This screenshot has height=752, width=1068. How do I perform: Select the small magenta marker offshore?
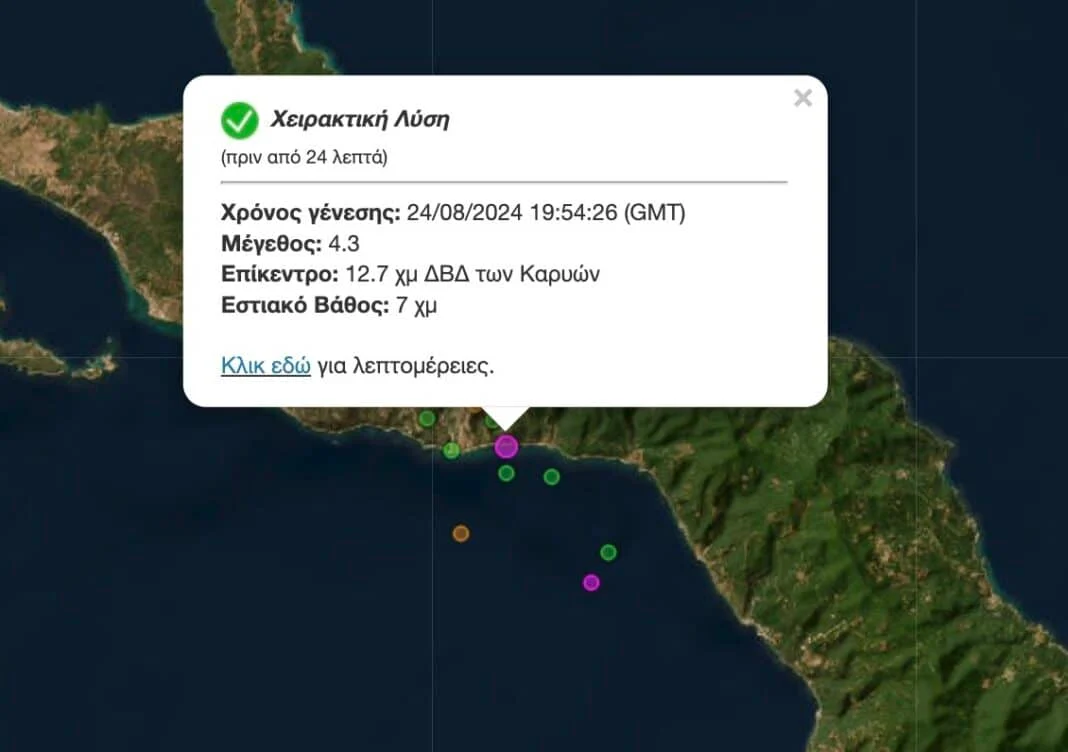(591, 582)
